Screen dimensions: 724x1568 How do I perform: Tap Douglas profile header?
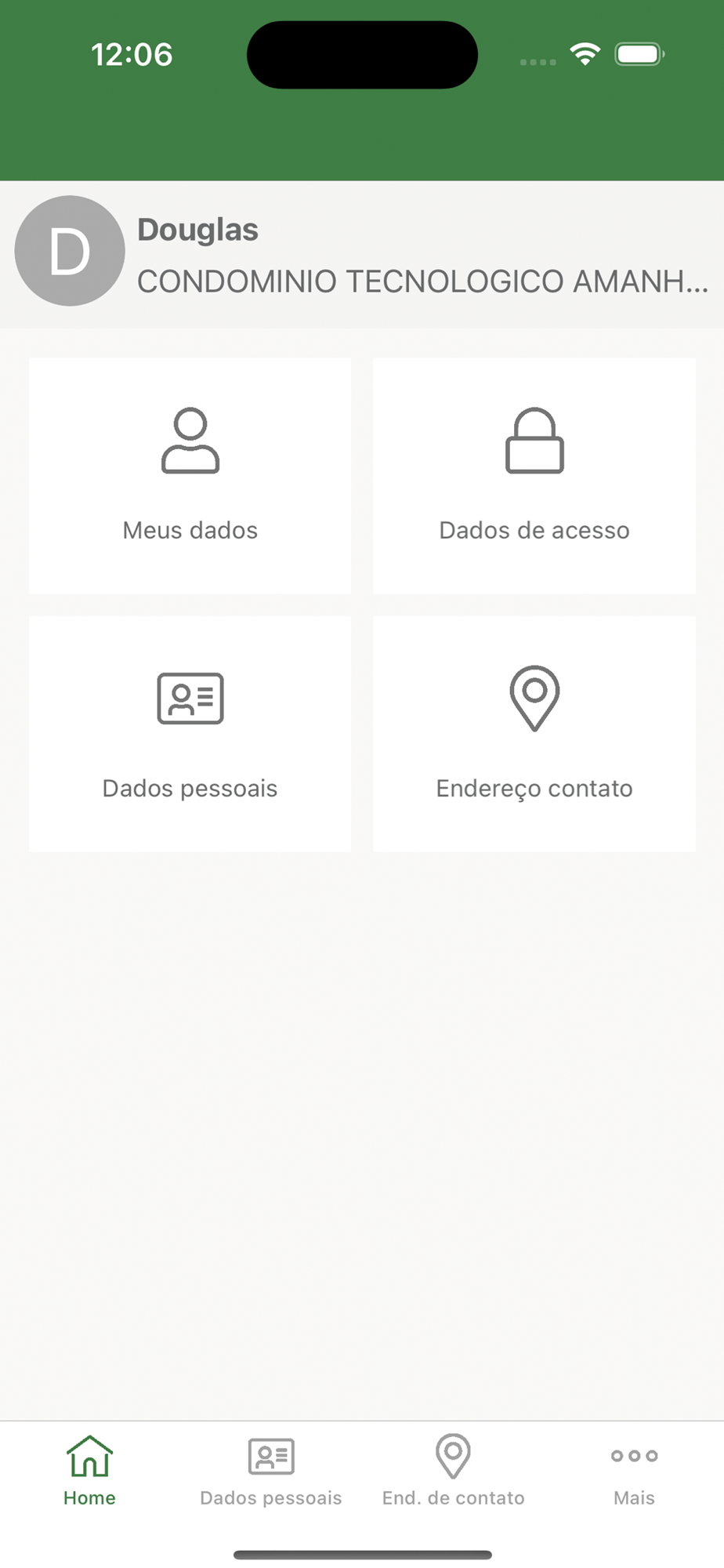tap(360, 254)
